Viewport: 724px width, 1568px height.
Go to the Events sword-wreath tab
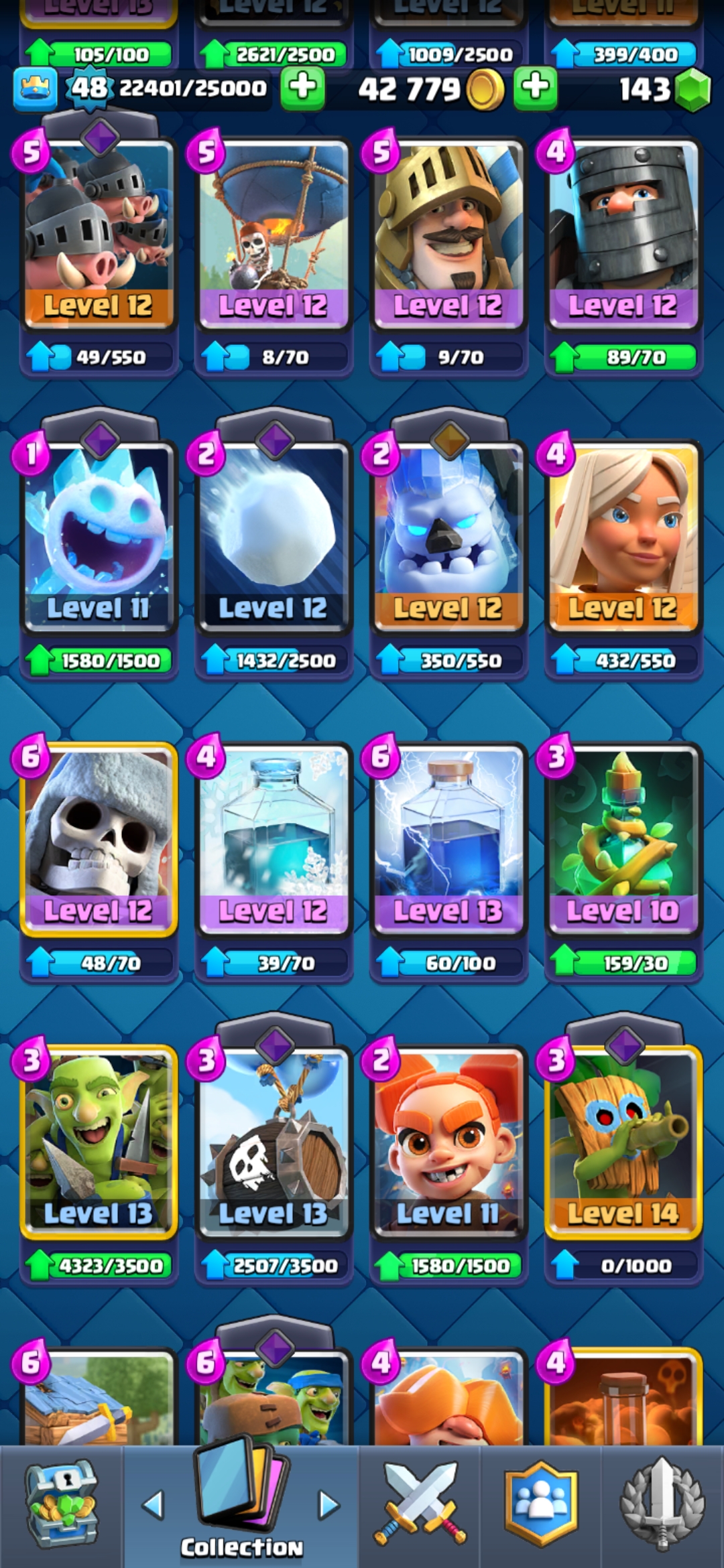point(662,1505)
